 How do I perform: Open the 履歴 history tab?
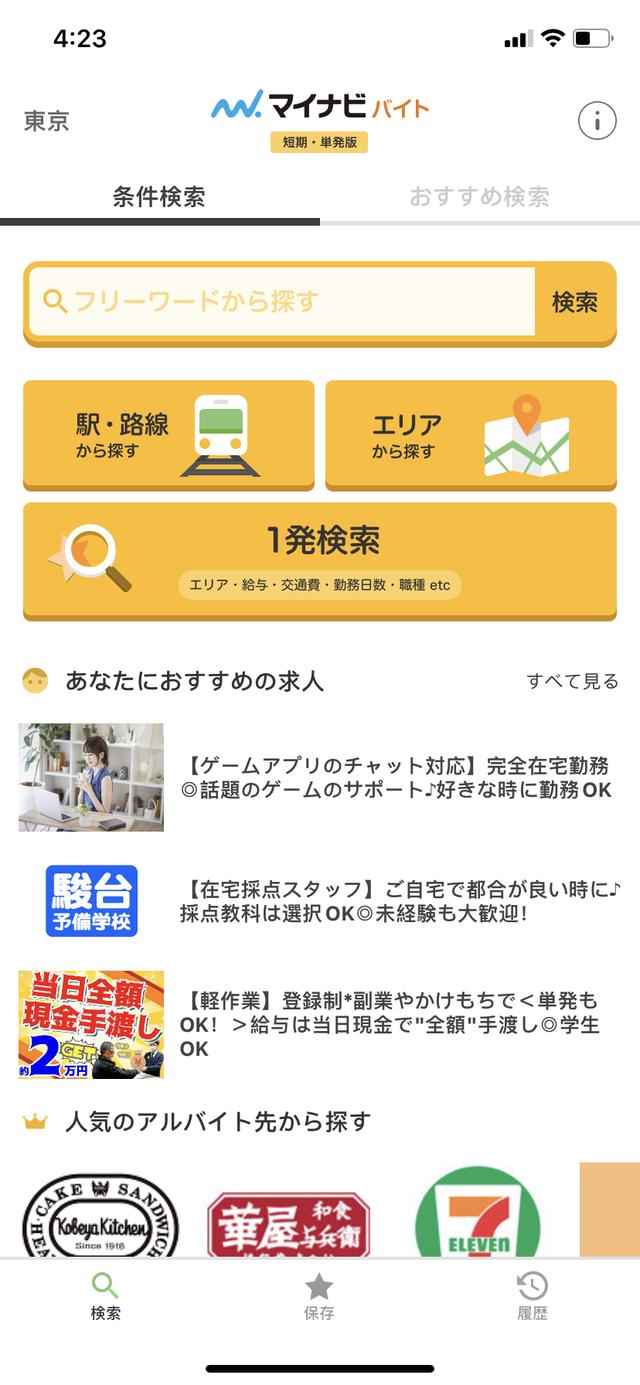532,1297
